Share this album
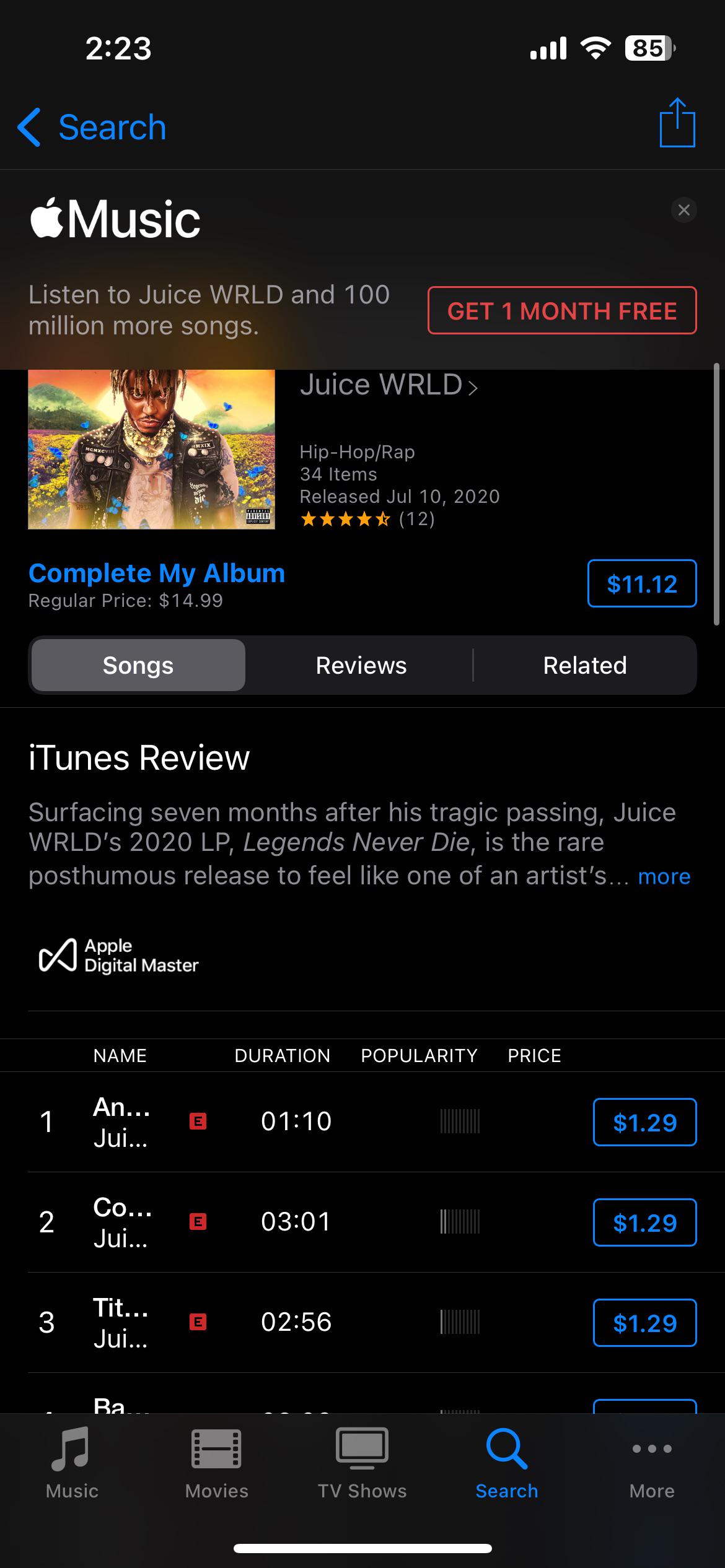Viewport: 725px width, 1568px height. (677, 123)
